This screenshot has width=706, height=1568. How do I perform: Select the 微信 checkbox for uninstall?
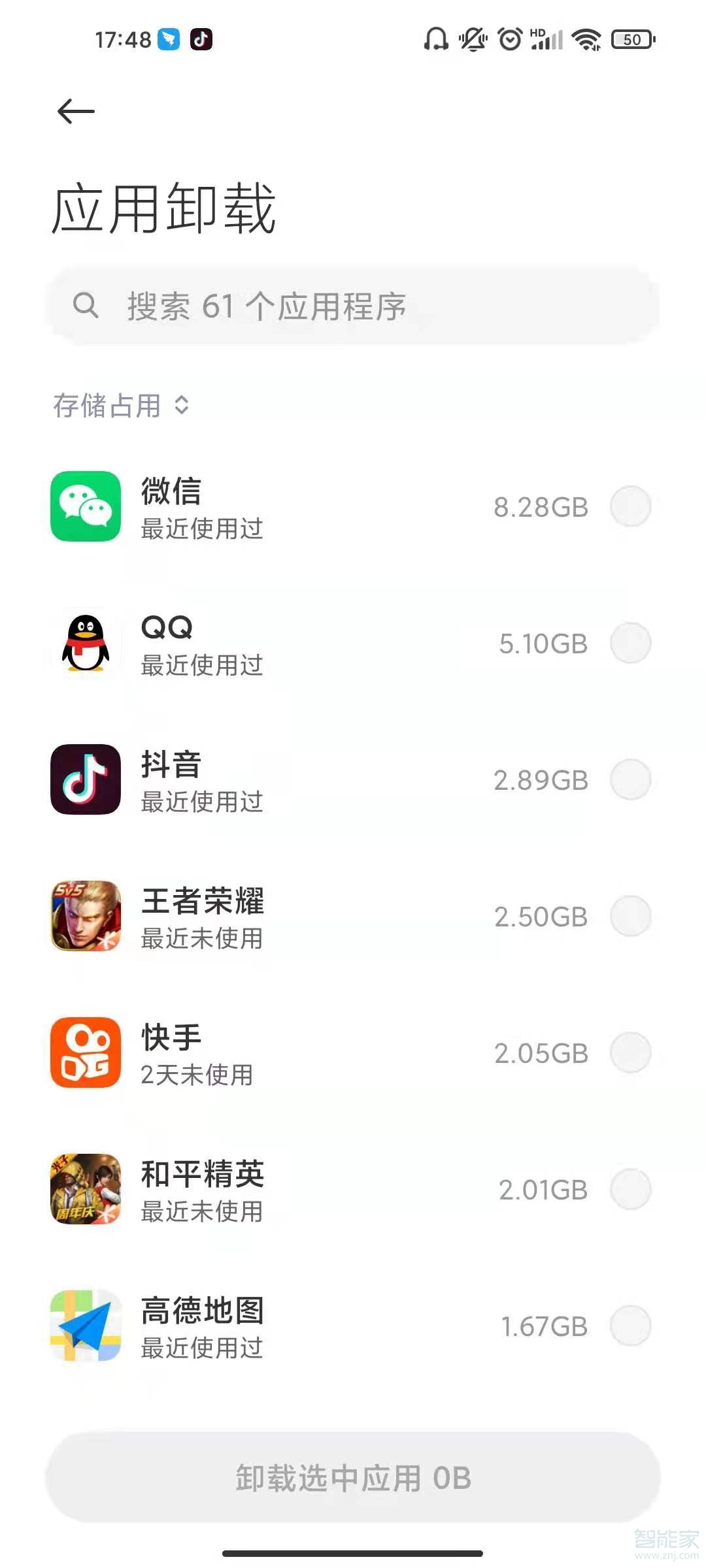[630, 507]
